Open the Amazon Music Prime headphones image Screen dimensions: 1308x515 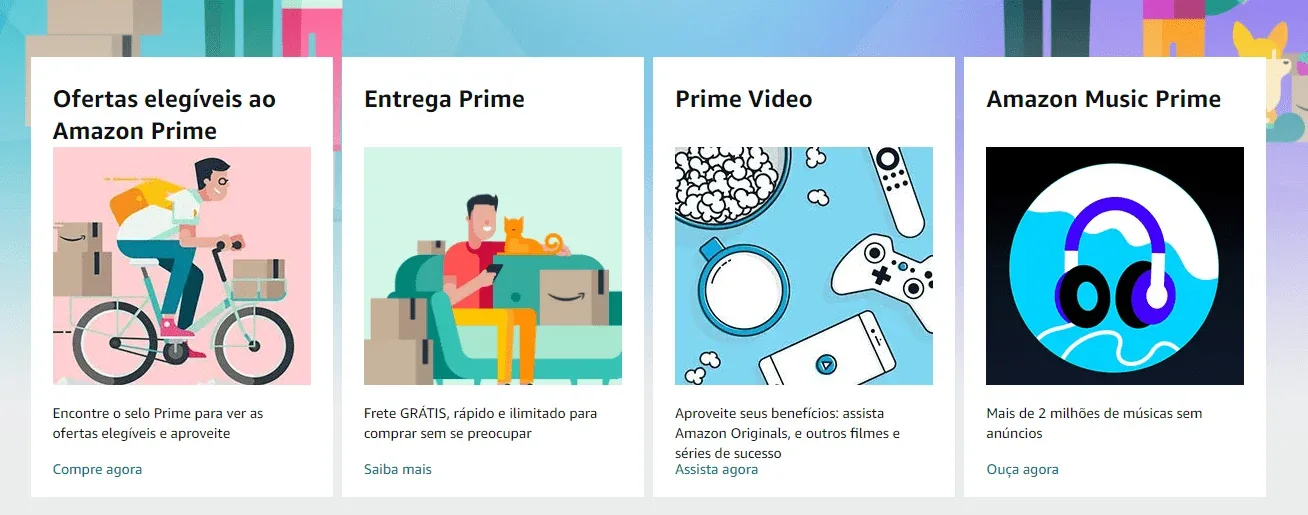[x=1115, y=266]
